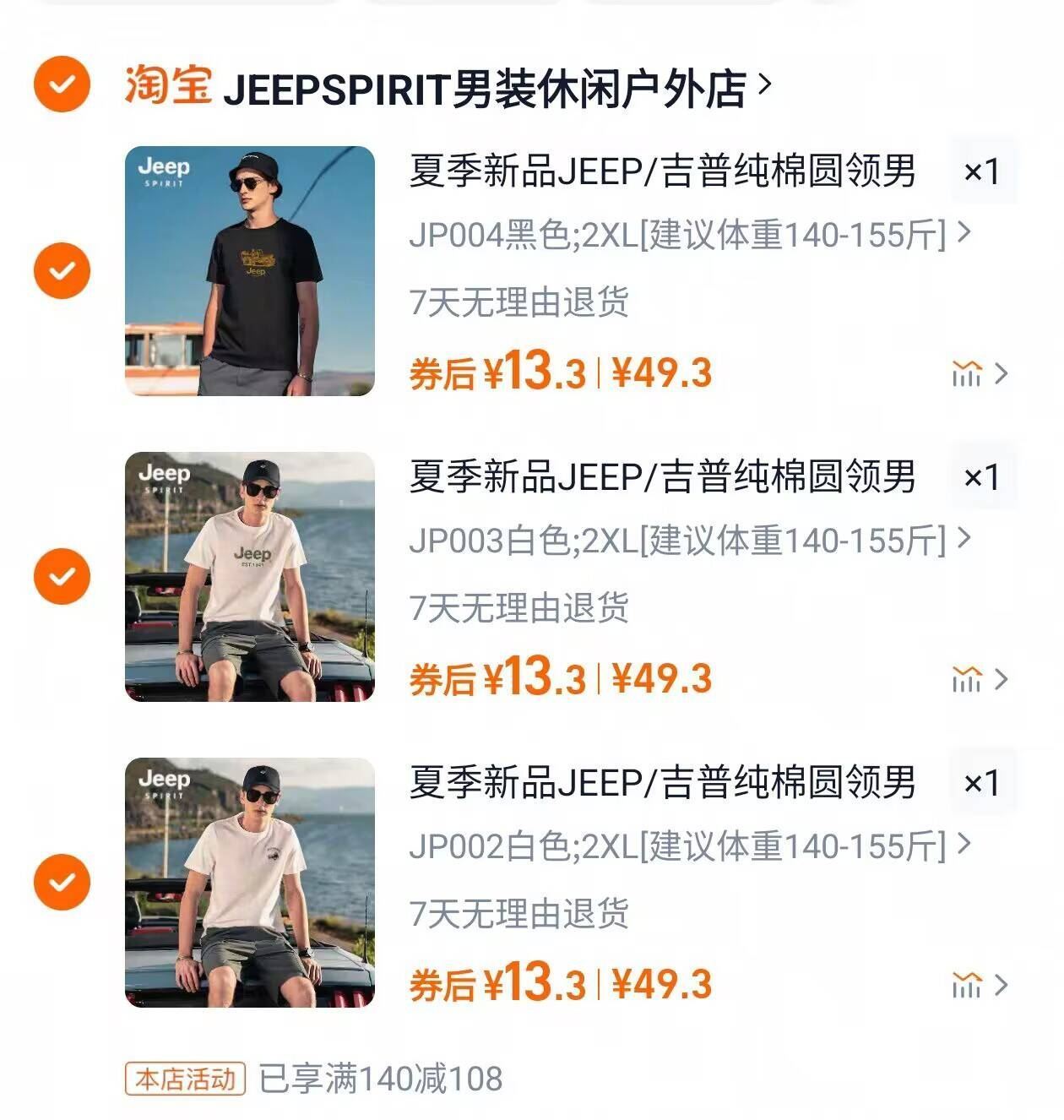The width and height of the screenshot is (1064, 1120).
Task: Deselect the JP002白色 item checkbox
Action: pos(62,882)
